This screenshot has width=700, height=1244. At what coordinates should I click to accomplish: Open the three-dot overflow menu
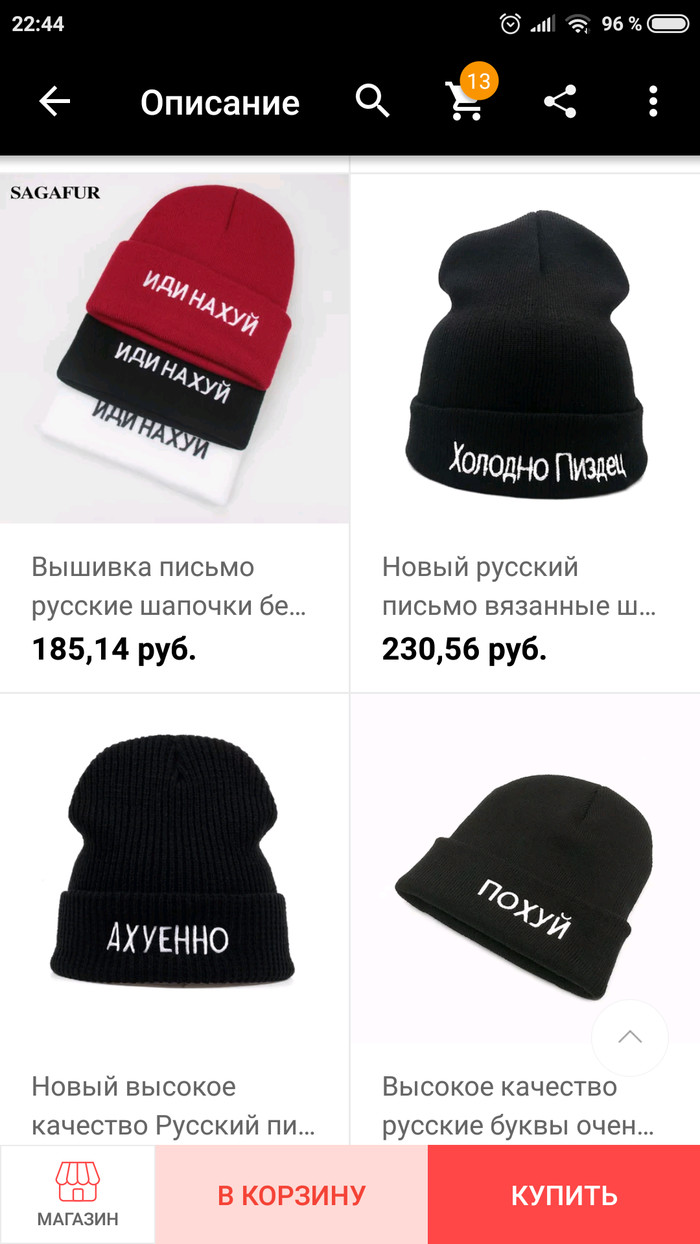point(653,102)
